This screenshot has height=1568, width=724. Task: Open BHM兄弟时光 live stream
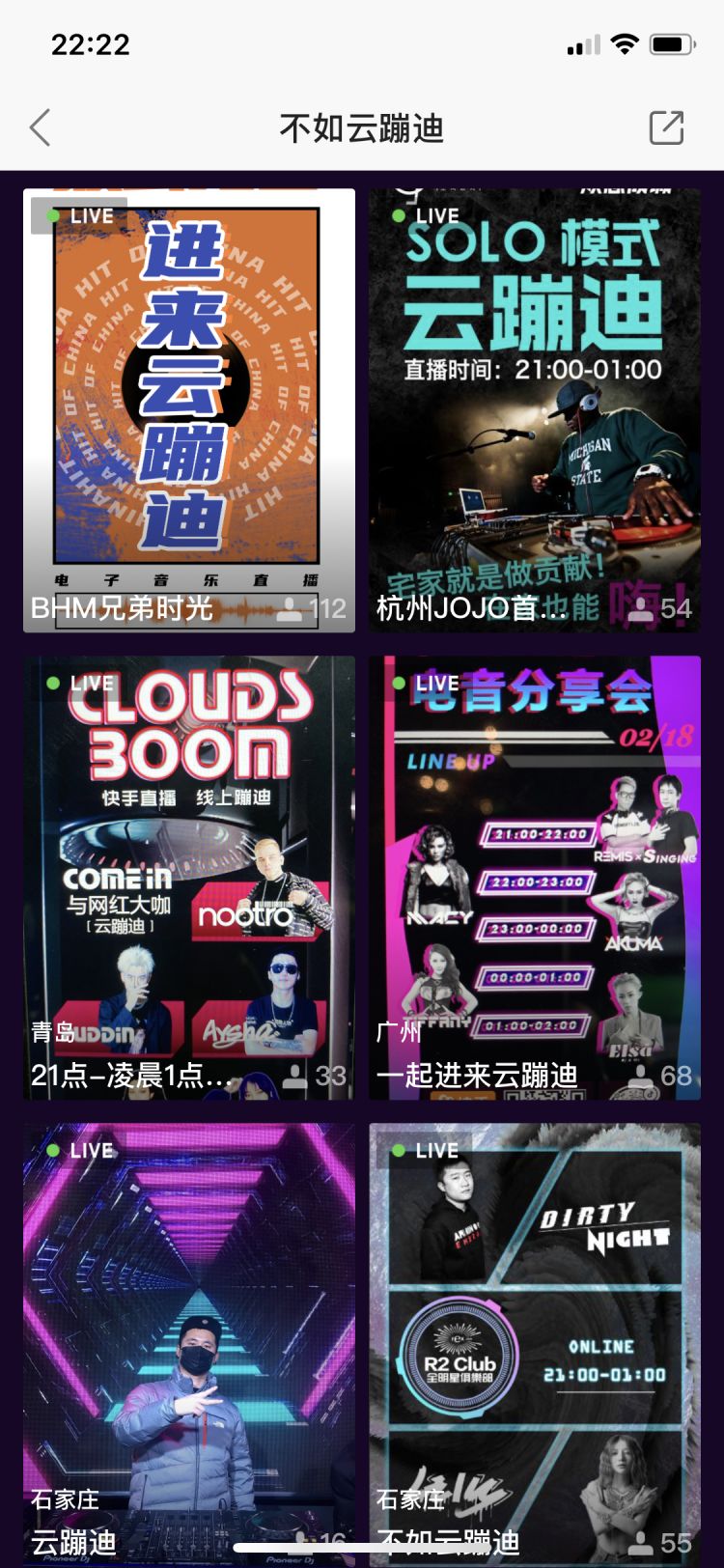pyautogui.click(x=189, y=410)
